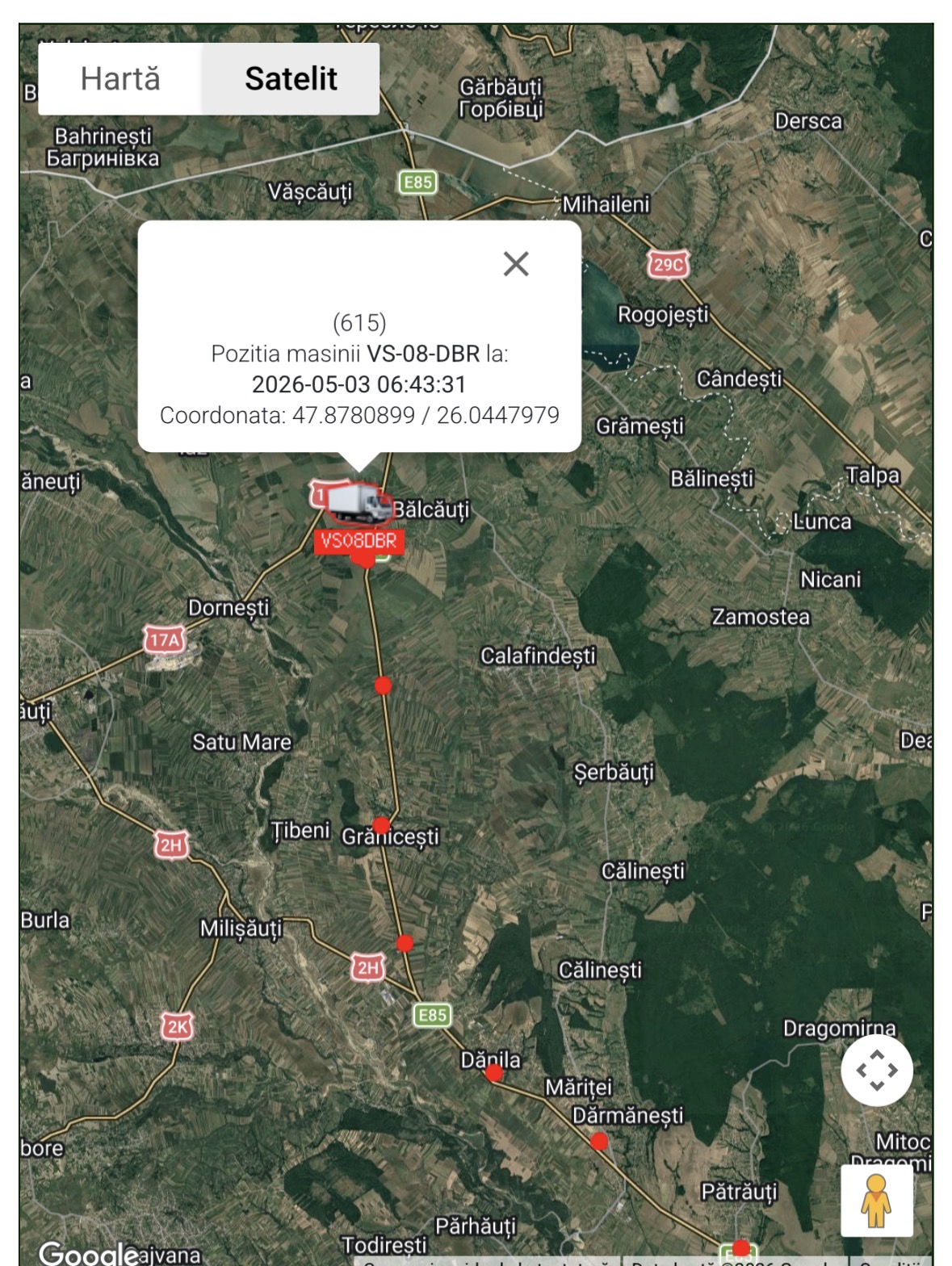The image size is (952, 1266).
Task: Tap the VS08DBR truck marker
Action: coord(359,503)
